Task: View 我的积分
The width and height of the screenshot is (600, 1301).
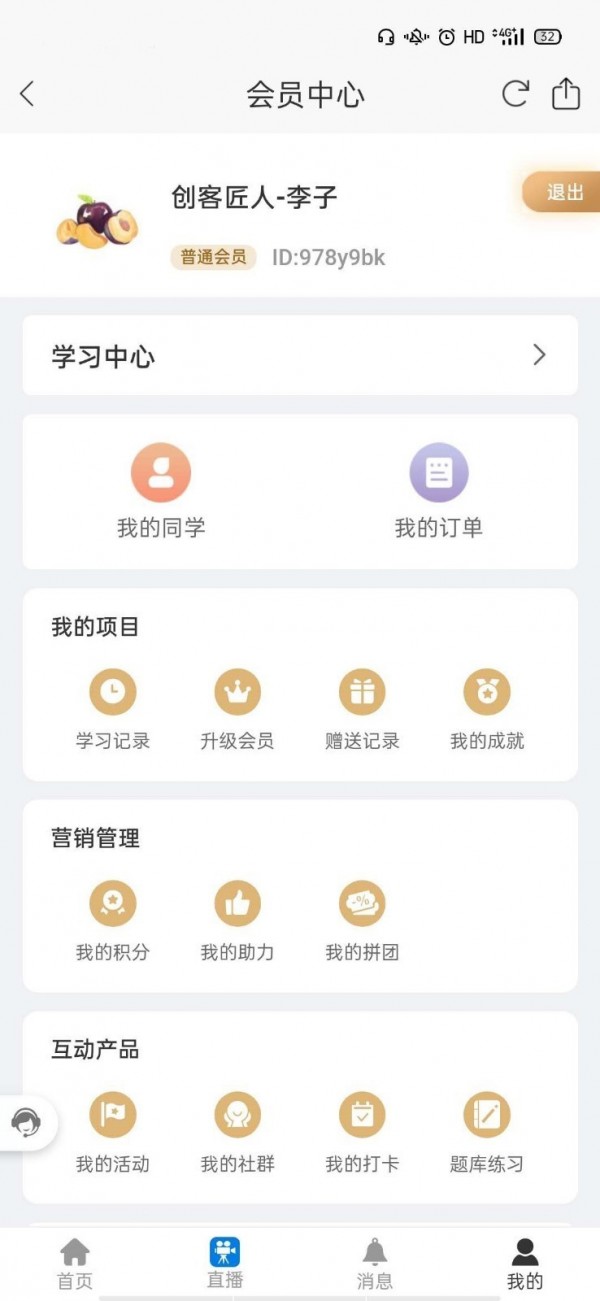Action: [113, 921]
